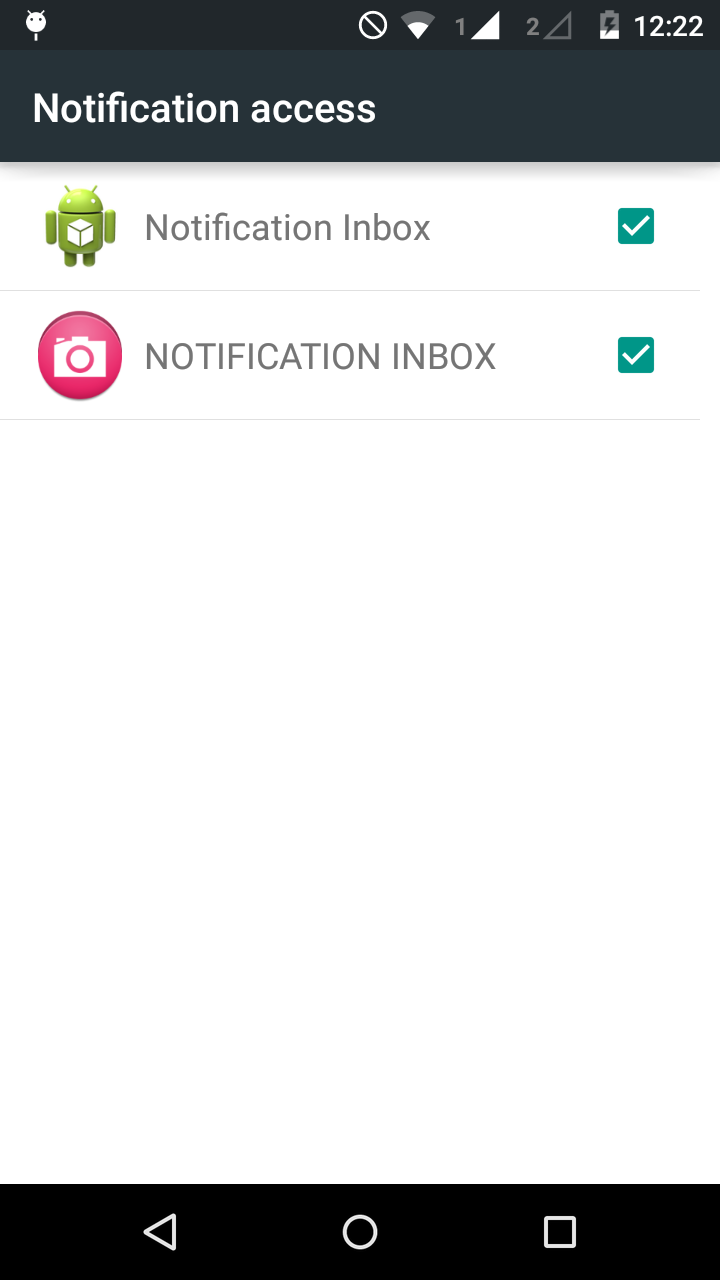This screenshot has height=1280, width=720.
Task: Go back using the navigation bar
Action: (160, 1231)
